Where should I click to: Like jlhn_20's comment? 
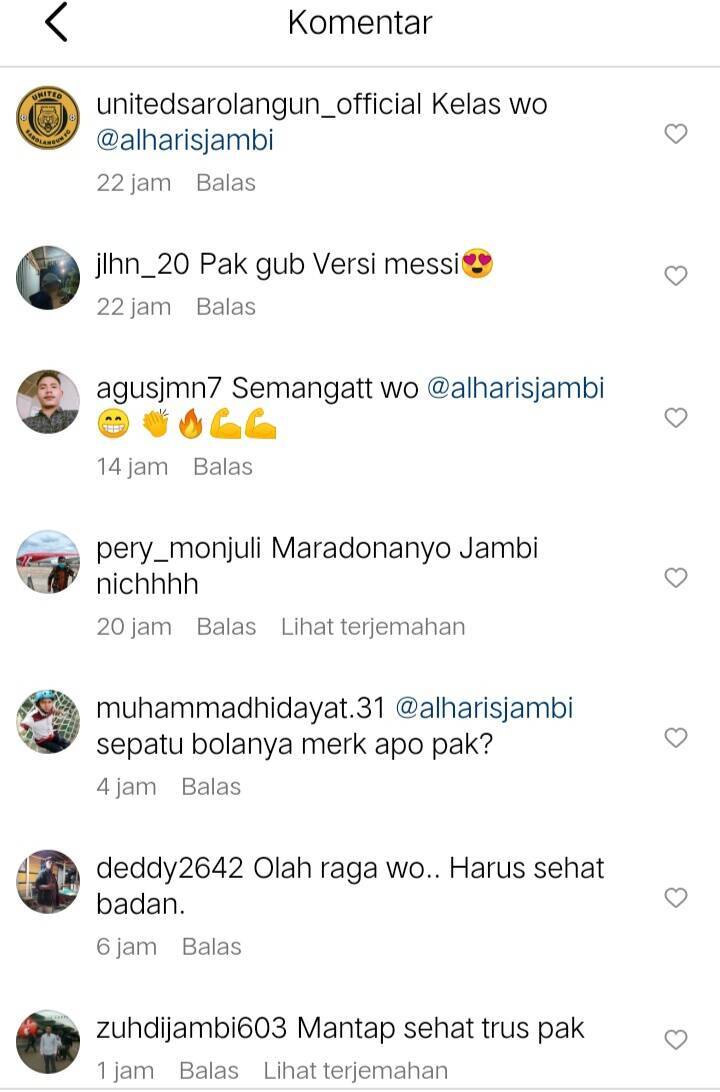pos(676,276)
